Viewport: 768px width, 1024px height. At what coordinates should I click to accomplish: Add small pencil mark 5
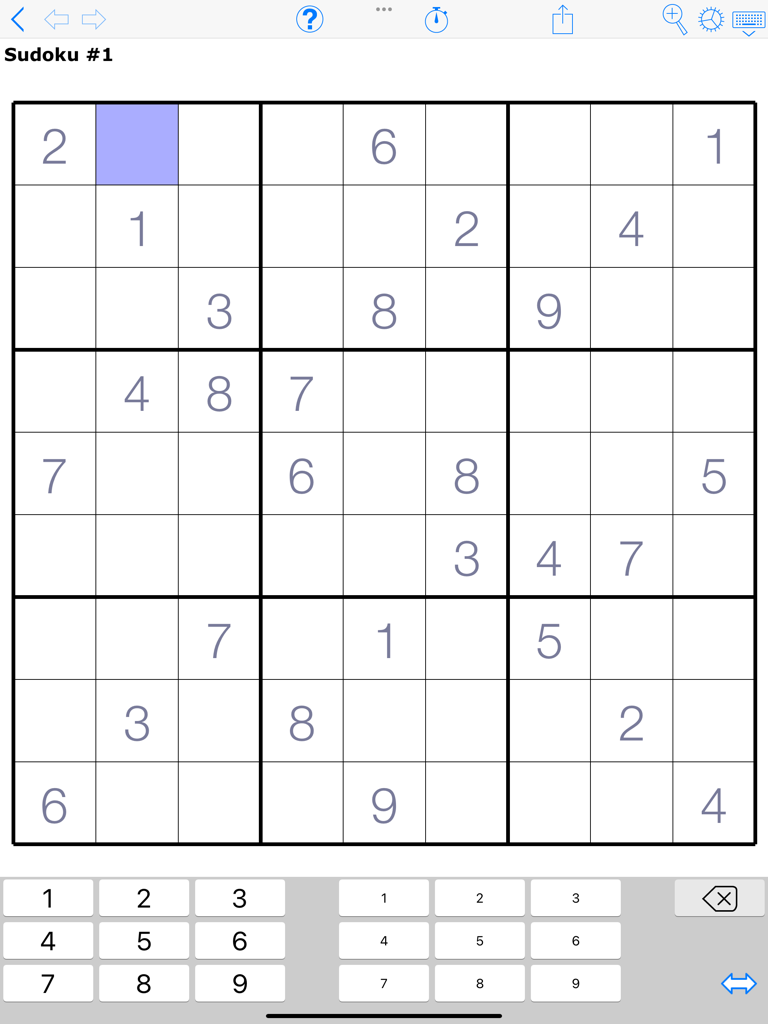click(480, 941)
